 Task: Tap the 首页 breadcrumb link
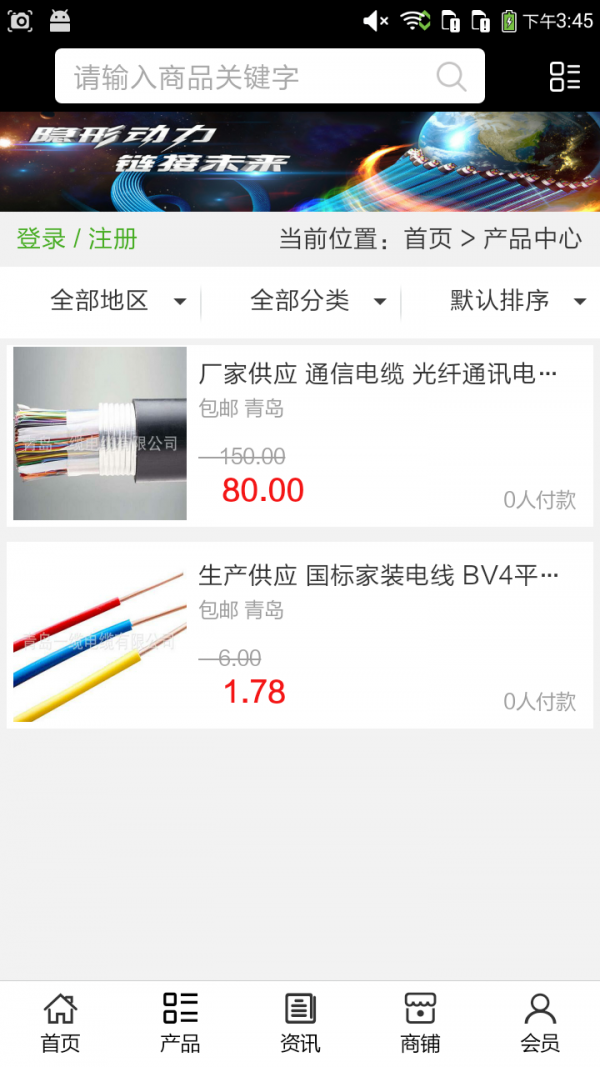click(428, 239)
